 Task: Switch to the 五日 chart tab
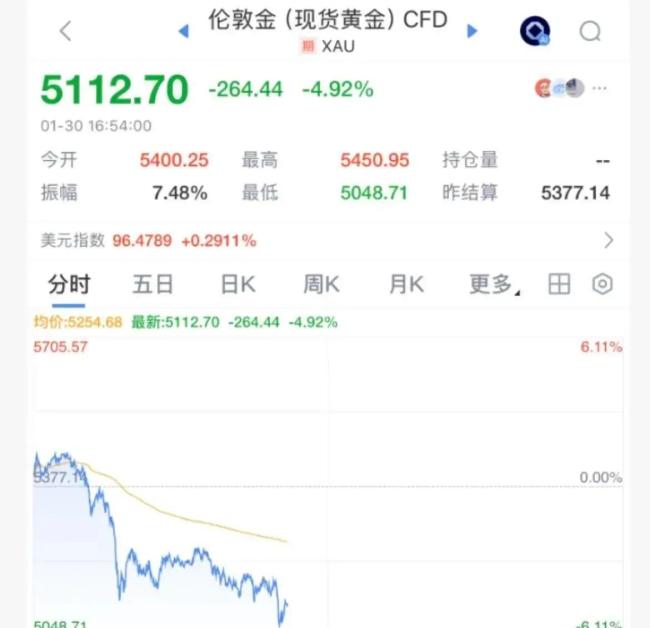tap(153, 285)
